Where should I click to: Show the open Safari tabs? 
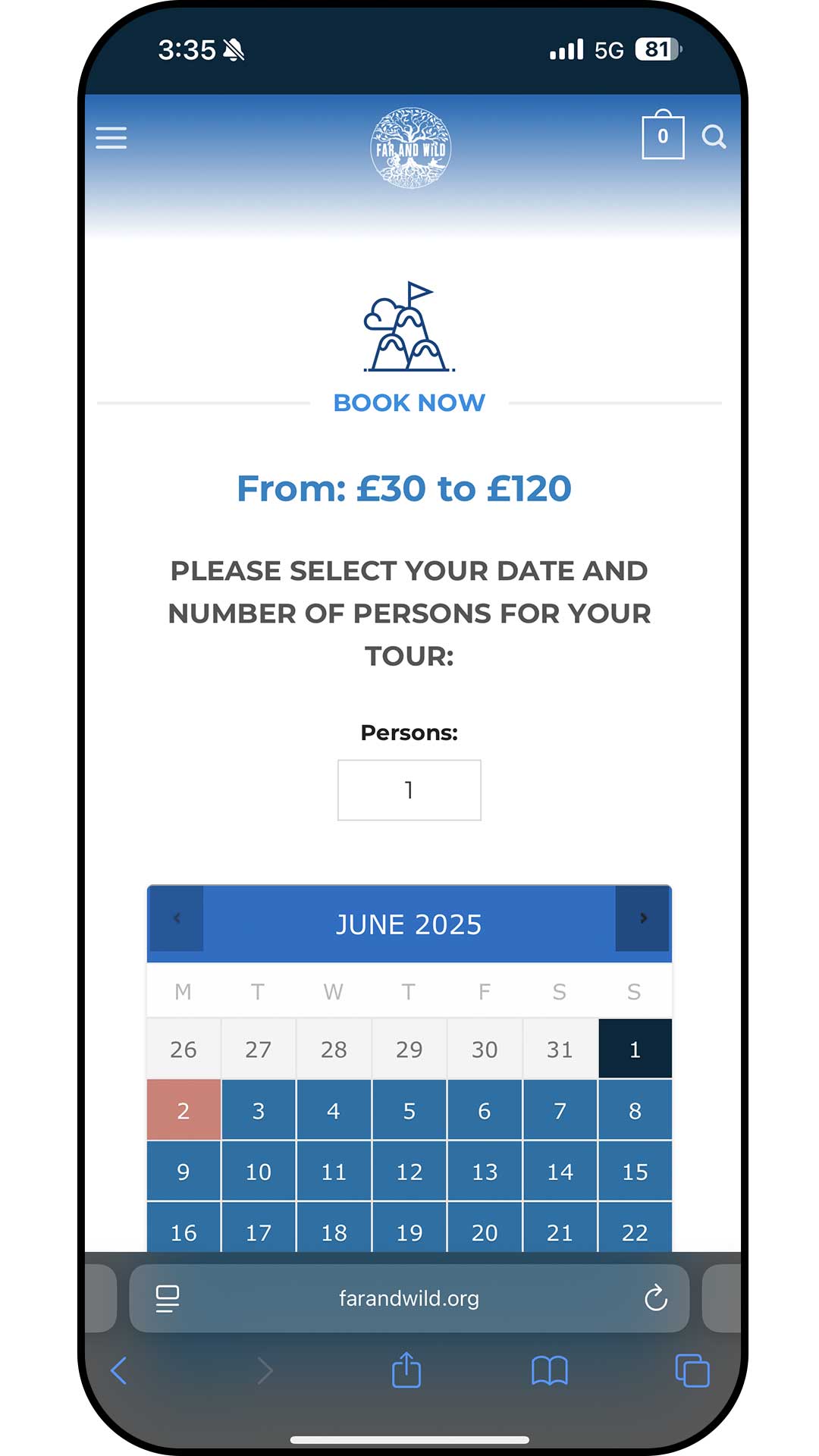[x=692, y=1370]
